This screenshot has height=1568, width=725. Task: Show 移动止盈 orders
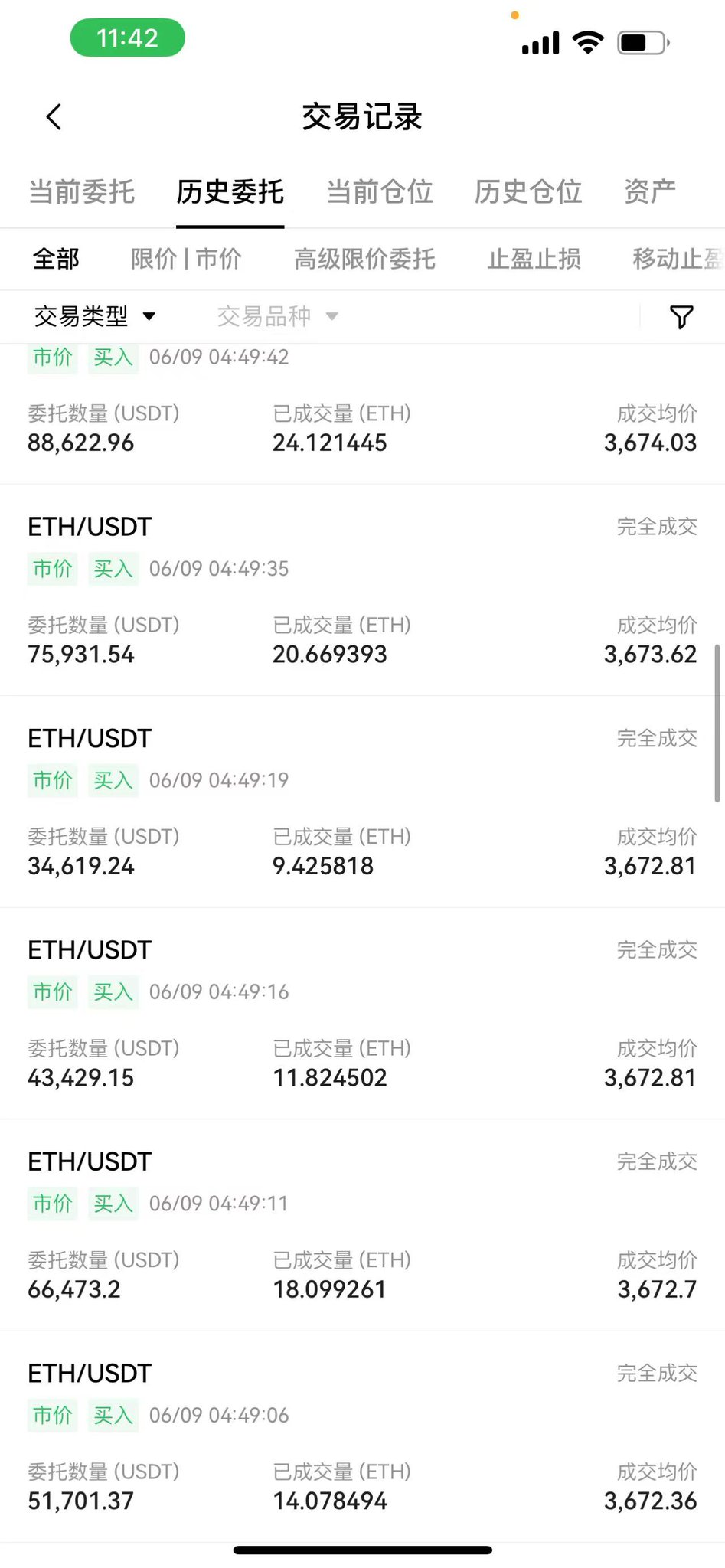[x=677, y=259]
